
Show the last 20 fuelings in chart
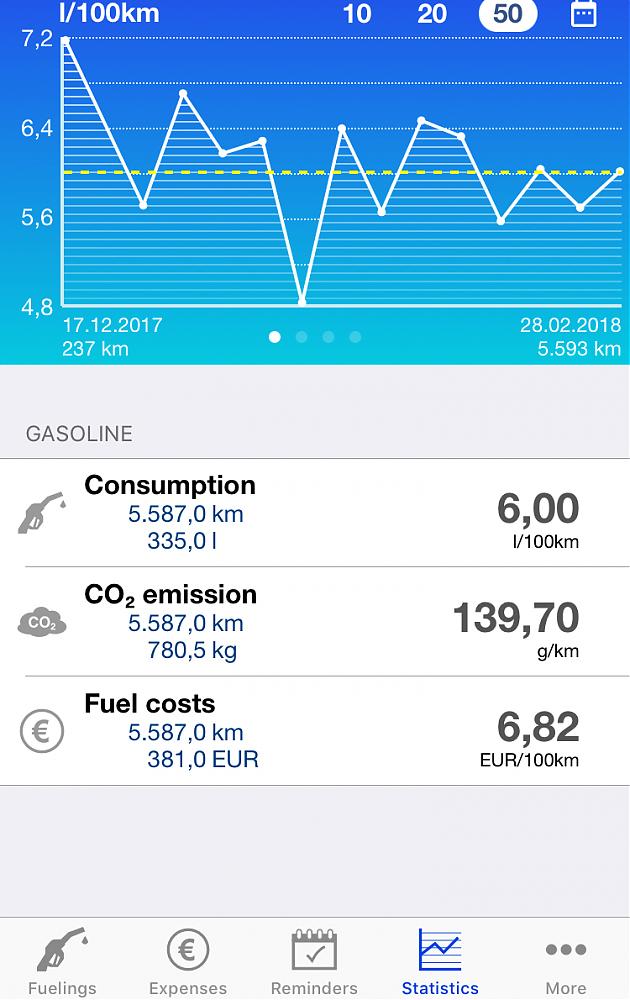coord(432,14)
